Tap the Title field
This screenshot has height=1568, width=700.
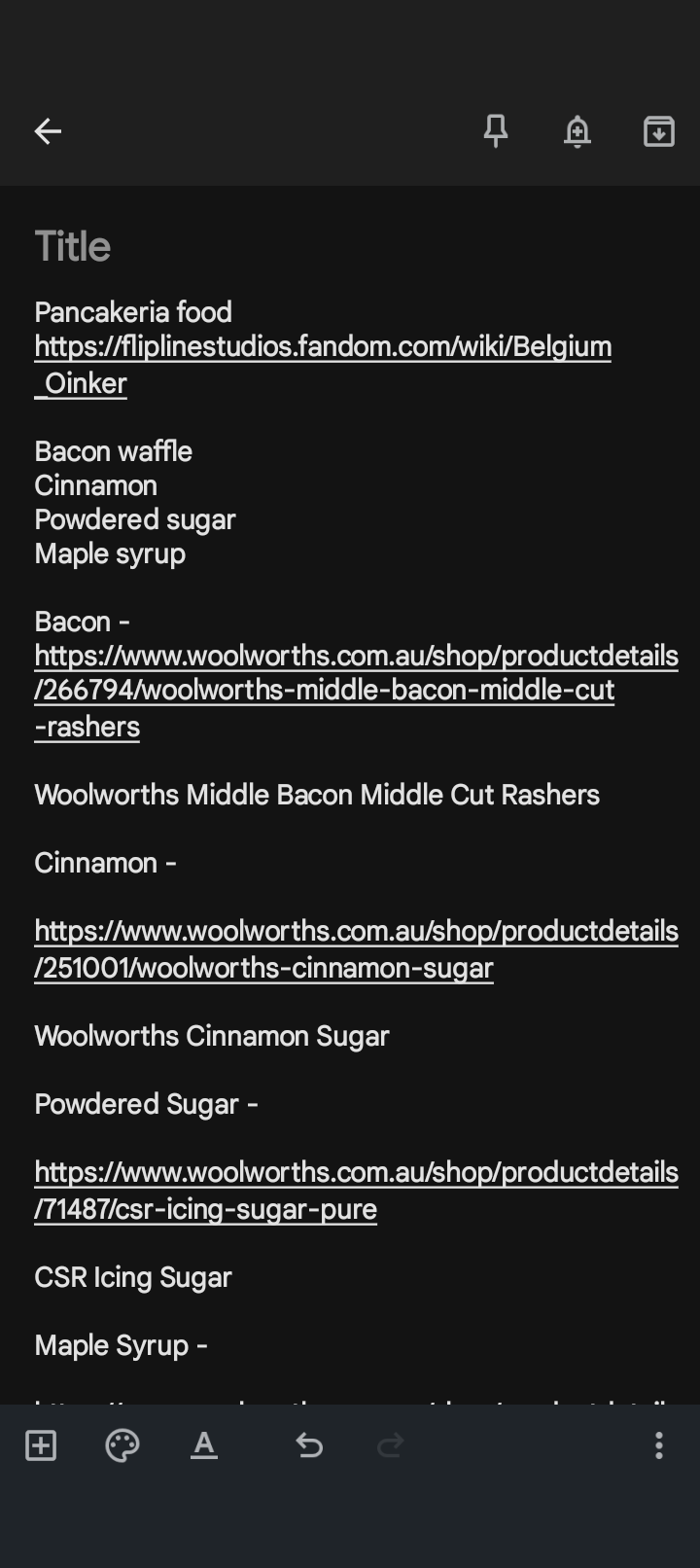click(x=73, y=247)
